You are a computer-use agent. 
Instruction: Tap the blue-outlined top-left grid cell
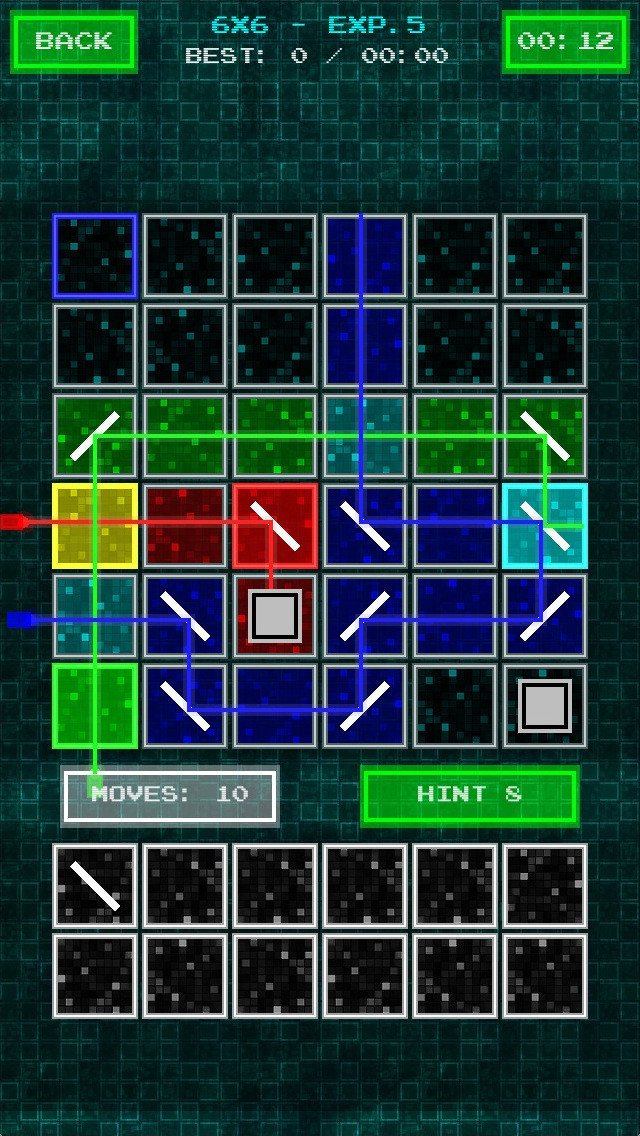[95, 256]
